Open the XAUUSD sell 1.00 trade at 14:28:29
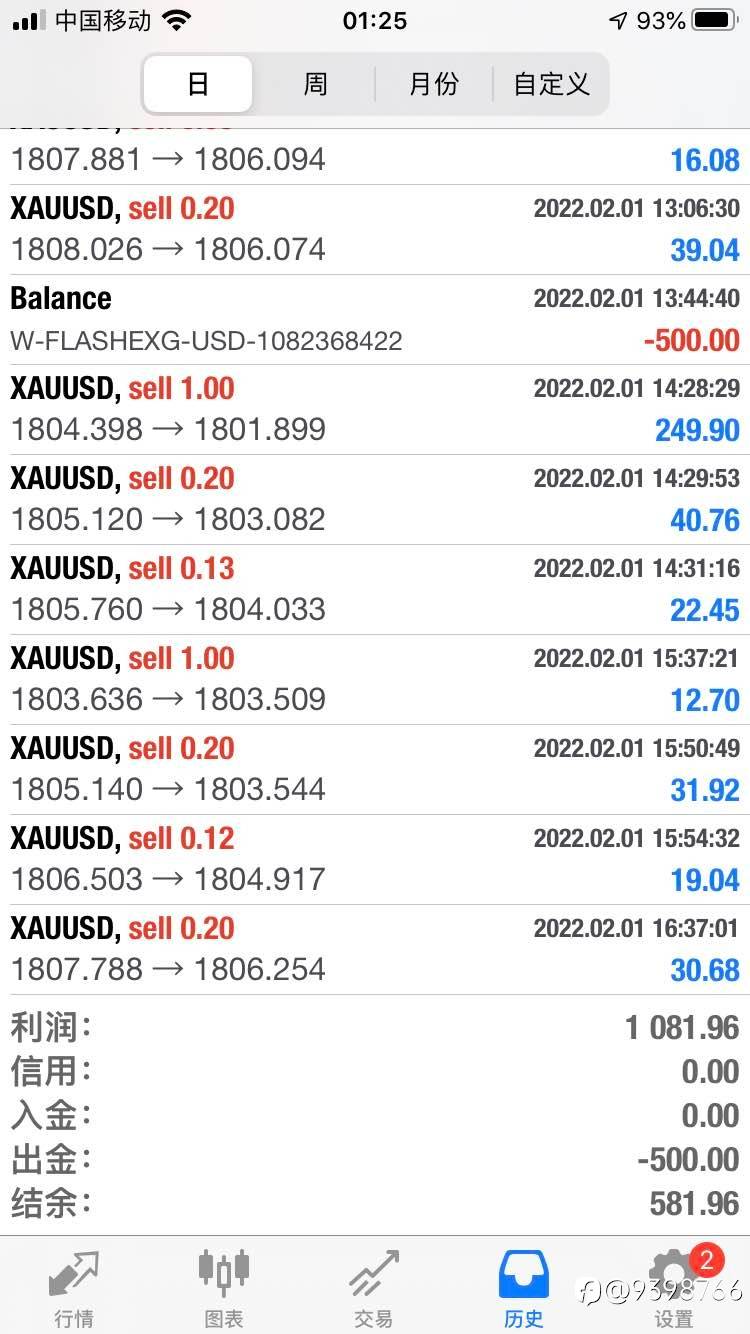 [x=375, y=410]
